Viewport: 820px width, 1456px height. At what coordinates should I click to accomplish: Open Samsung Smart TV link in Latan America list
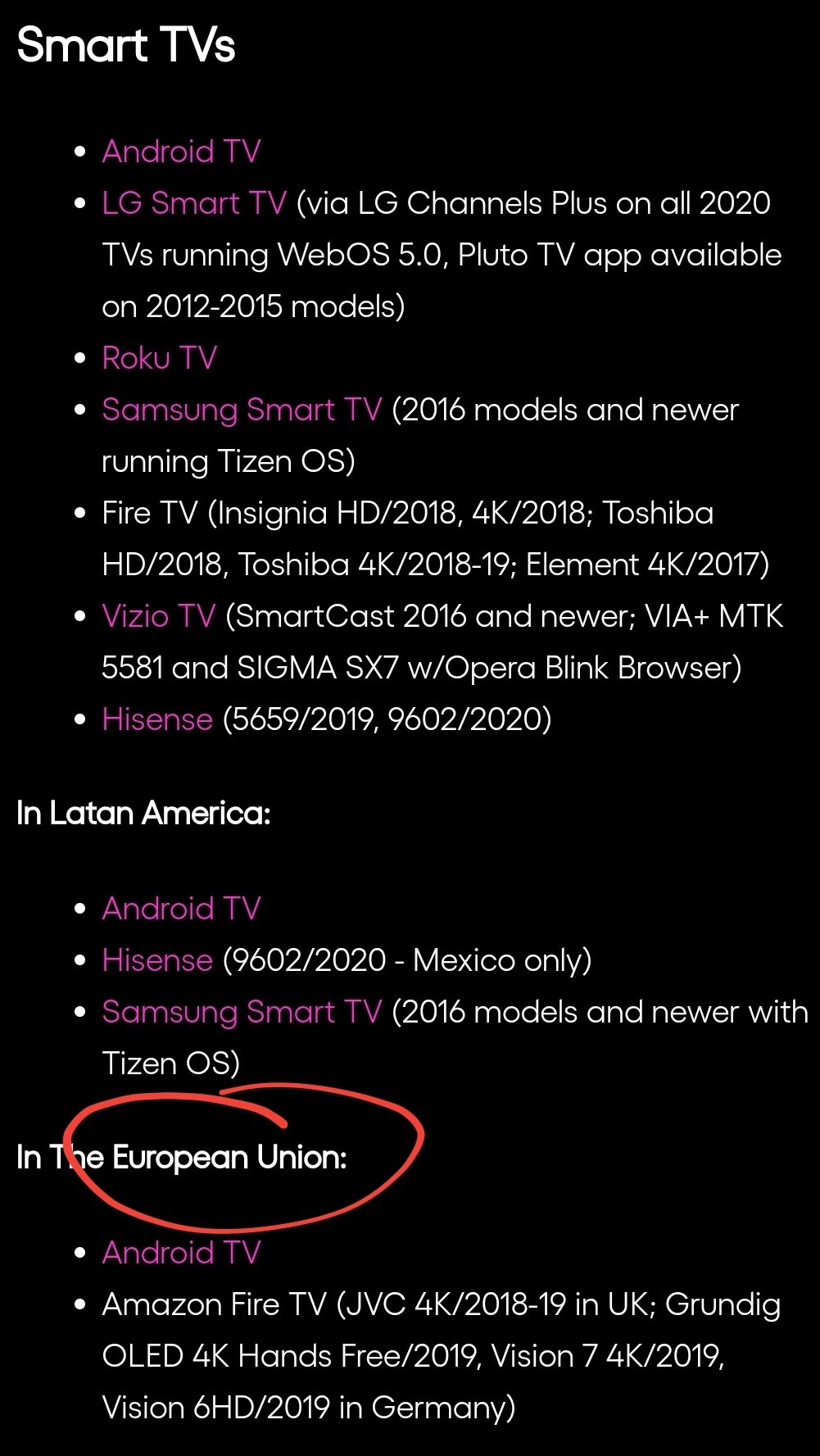pyautogui.click(x=242, y=1012)
